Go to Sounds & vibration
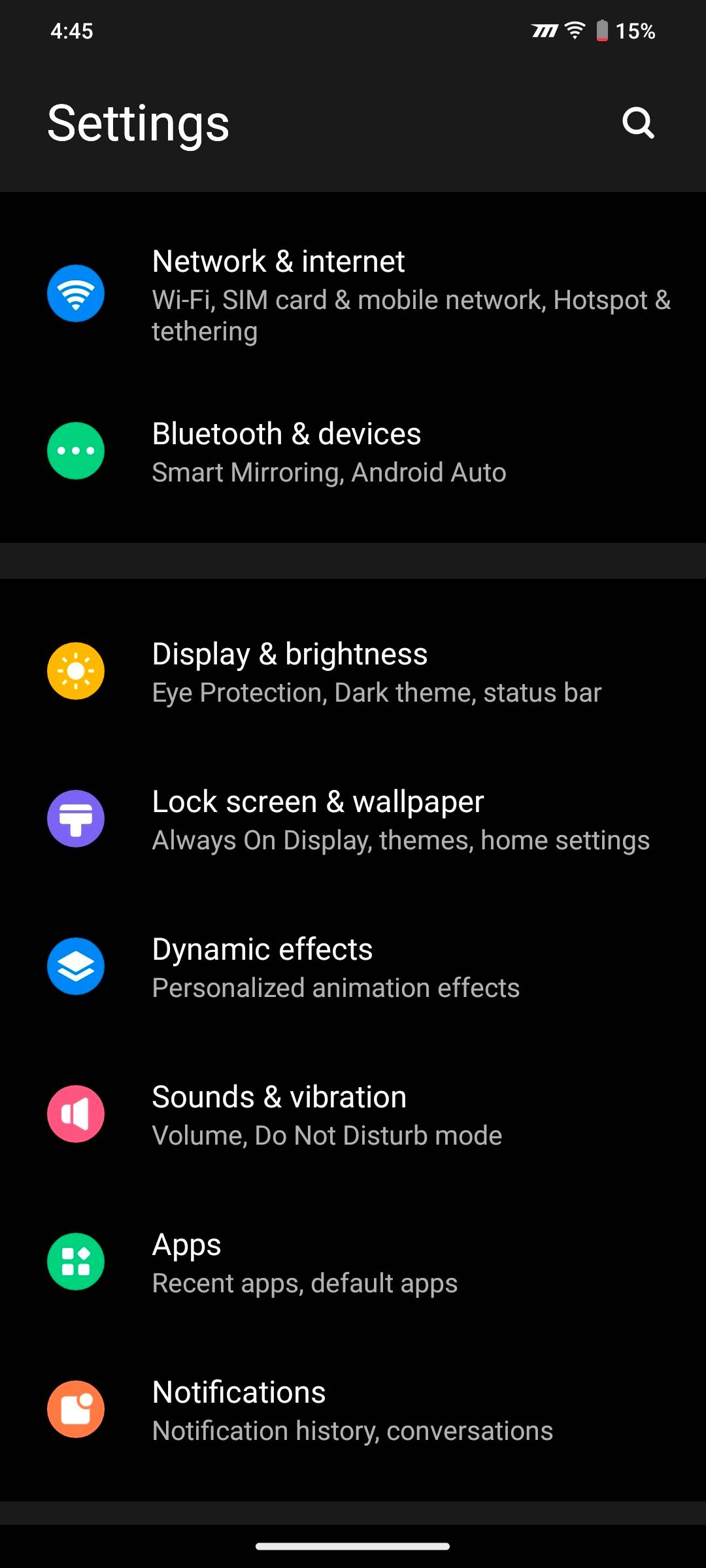The height and width of the screenshot is (1568, 706). 353,1114
